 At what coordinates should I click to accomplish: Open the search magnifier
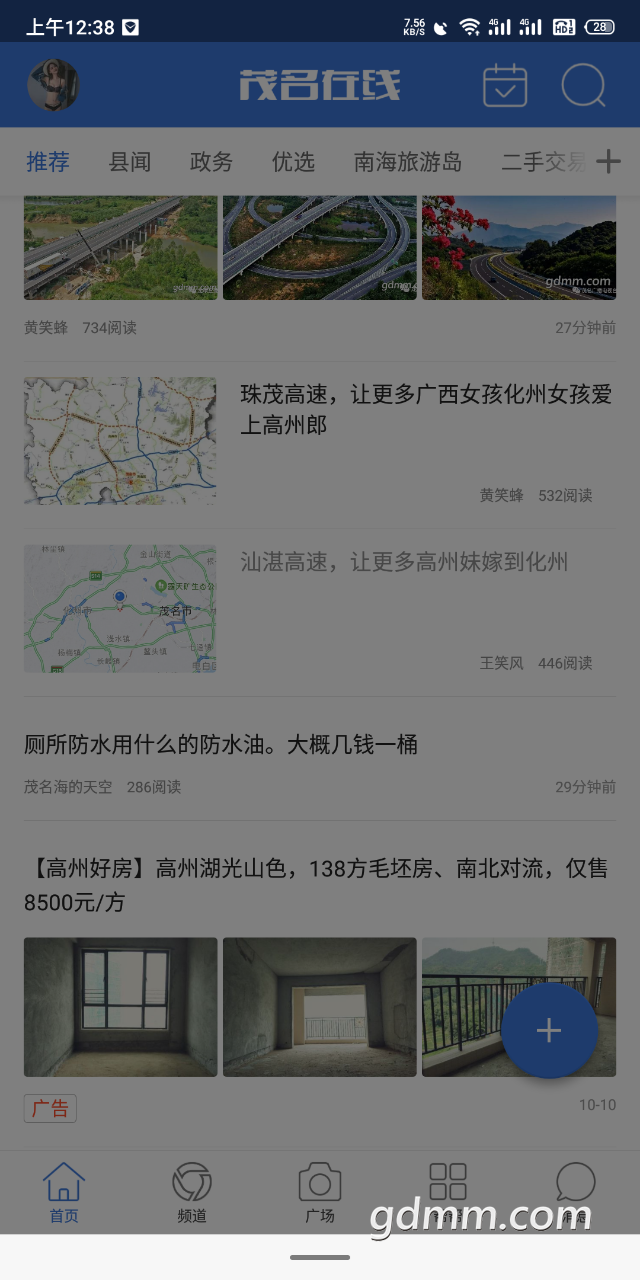583,85
